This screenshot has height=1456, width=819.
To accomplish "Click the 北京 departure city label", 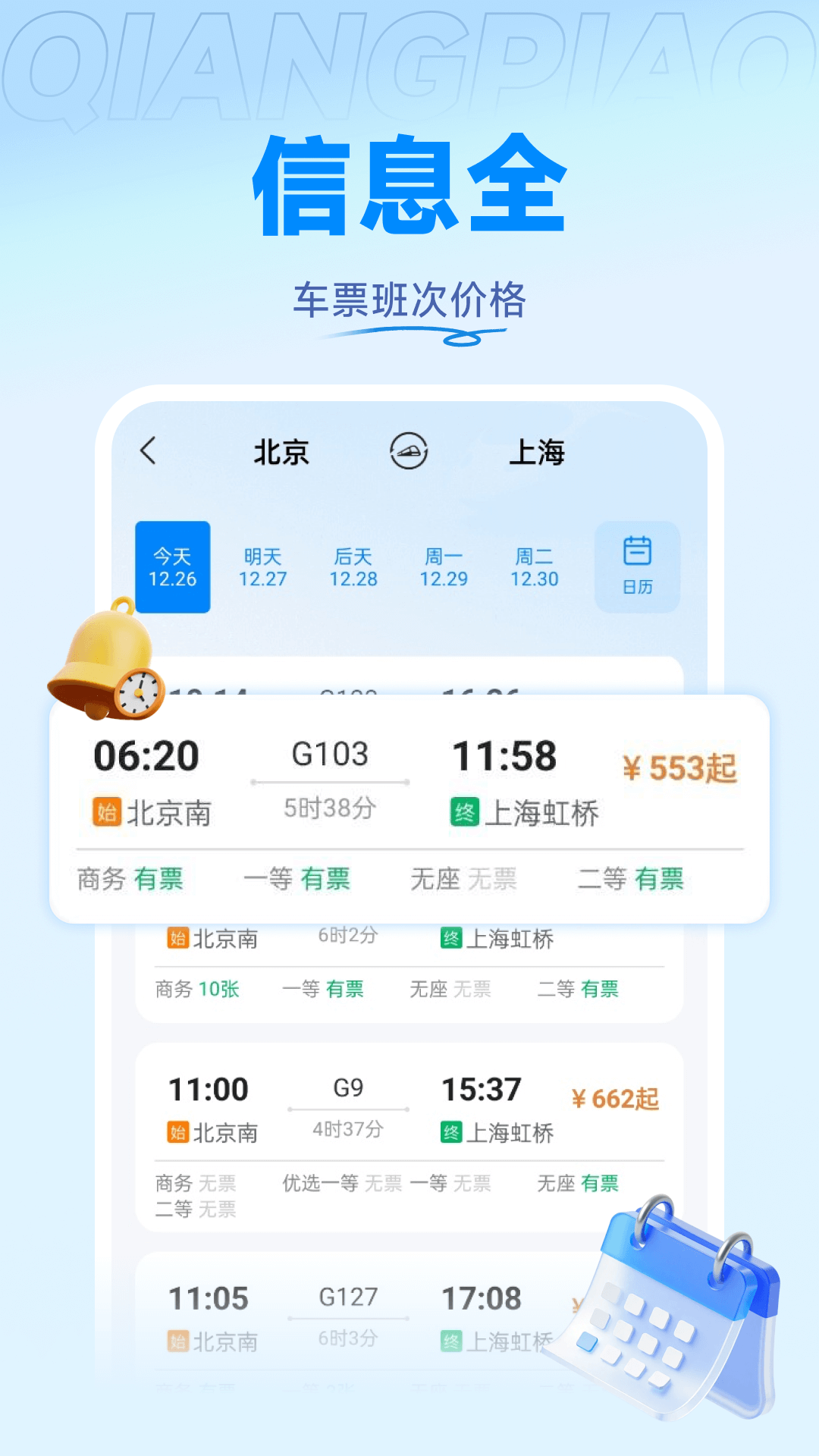I will pos(282,450).
